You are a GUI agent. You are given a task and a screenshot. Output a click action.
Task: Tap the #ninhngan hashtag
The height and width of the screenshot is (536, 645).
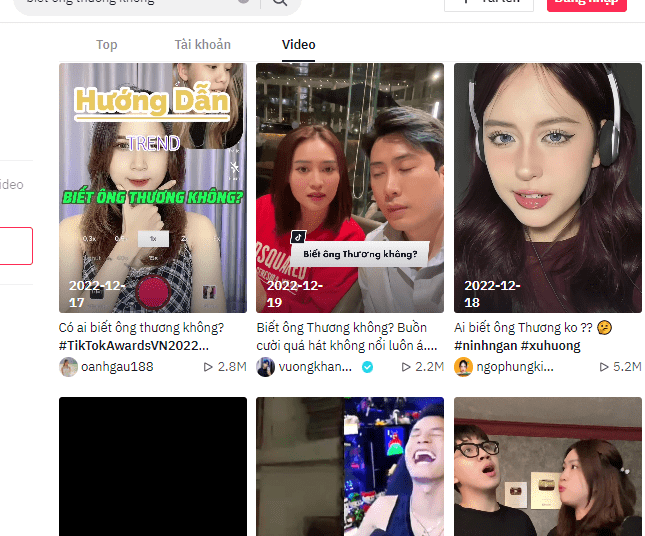point(487,346)
